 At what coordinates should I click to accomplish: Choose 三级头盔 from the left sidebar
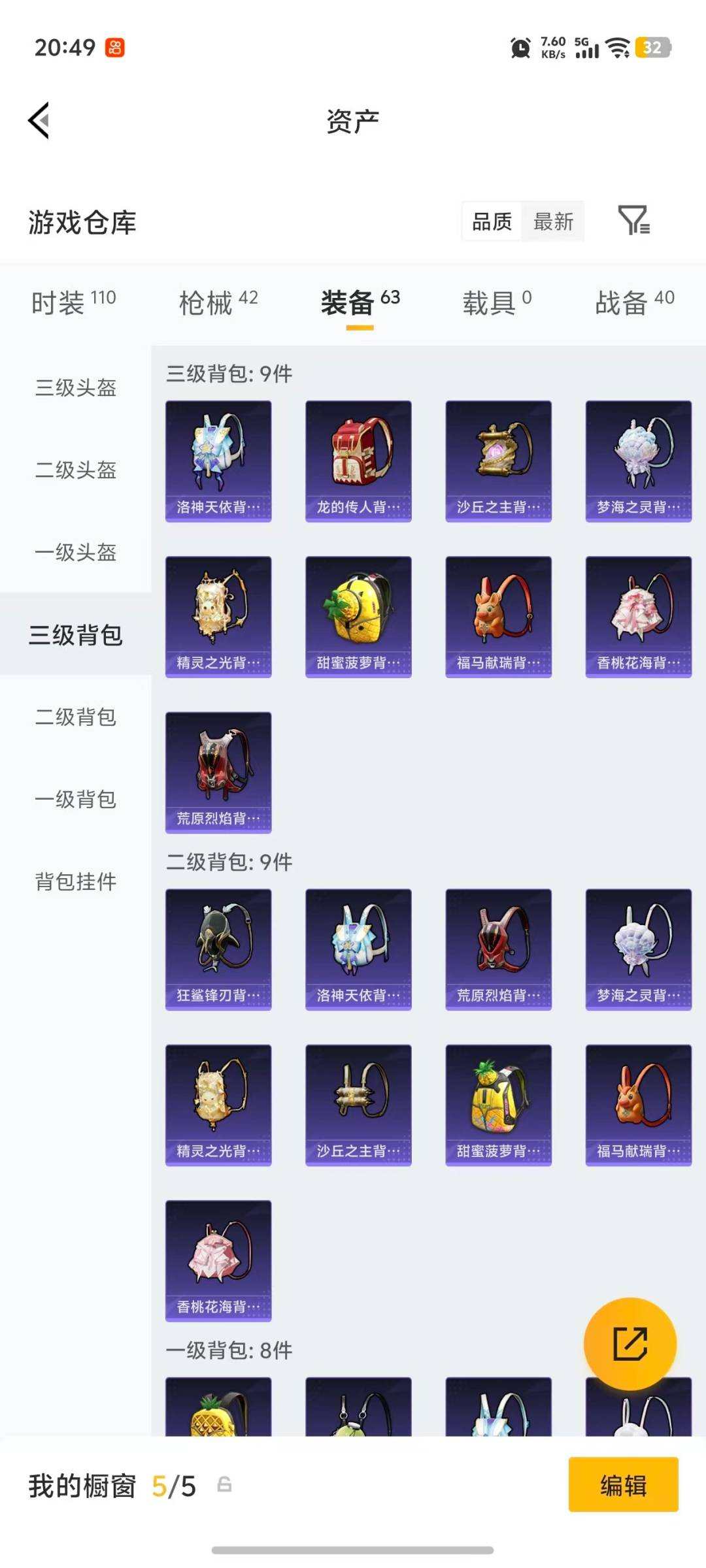click(74, 387)
